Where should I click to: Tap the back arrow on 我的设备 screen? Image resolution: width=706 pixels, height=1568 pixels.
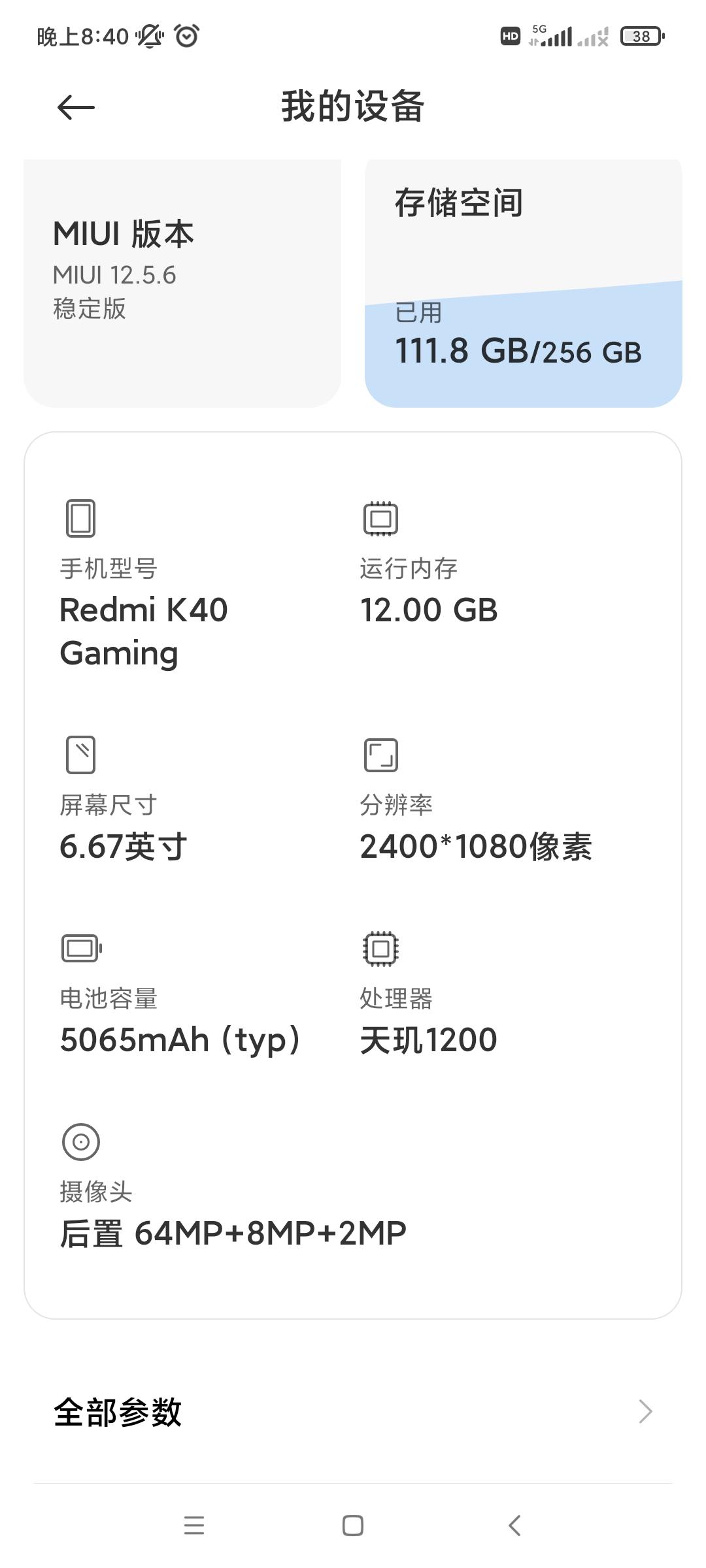75,106
